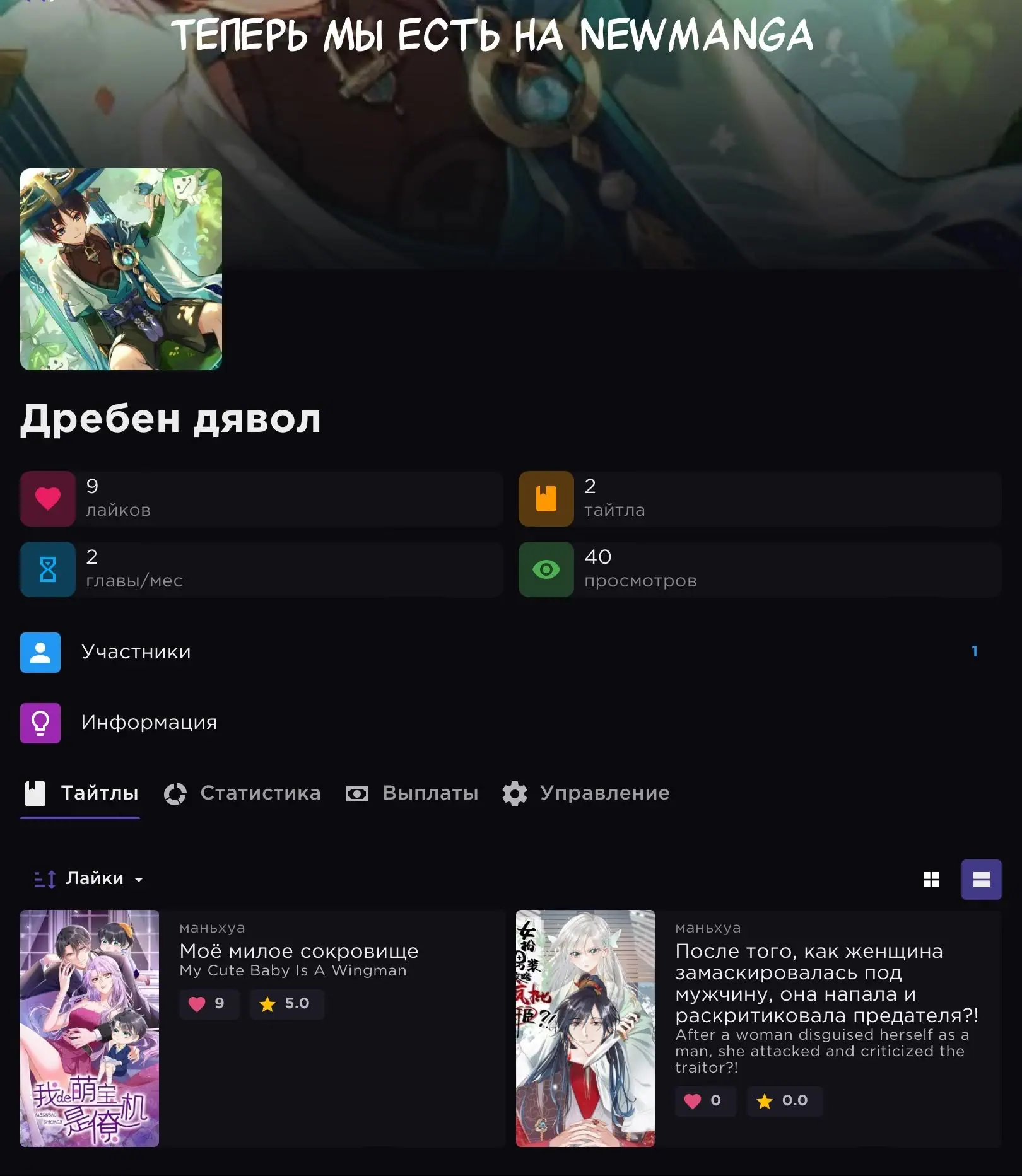This screenshot has width=1022, height=1176.
Task: Switch to list view layout
Action: coord(981,880)
